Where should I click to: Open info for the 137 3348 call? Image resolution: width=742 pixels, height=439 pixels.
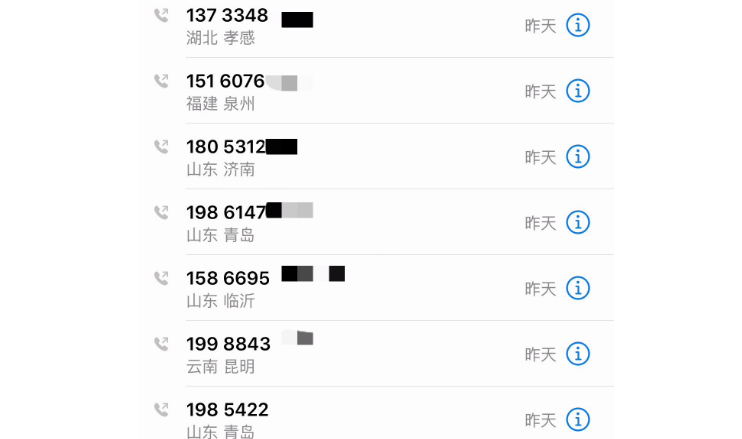point(578,25)
